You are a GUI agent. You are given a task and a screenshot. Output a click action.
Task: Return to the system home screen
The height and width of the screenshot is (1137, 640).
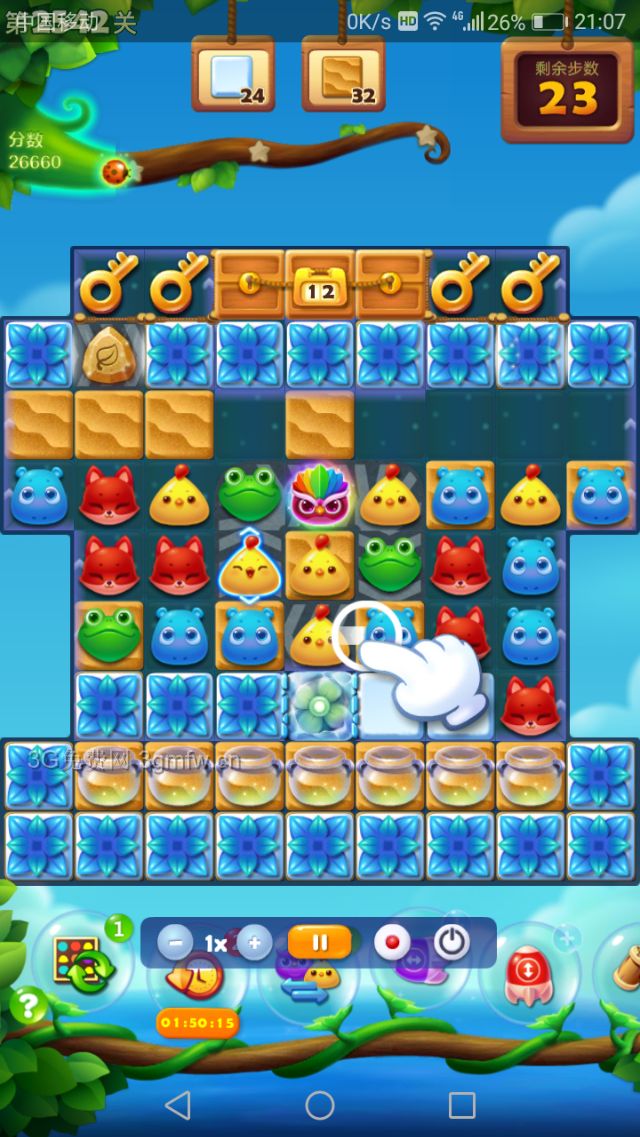pyautogui.click(x=320, y=1104)
